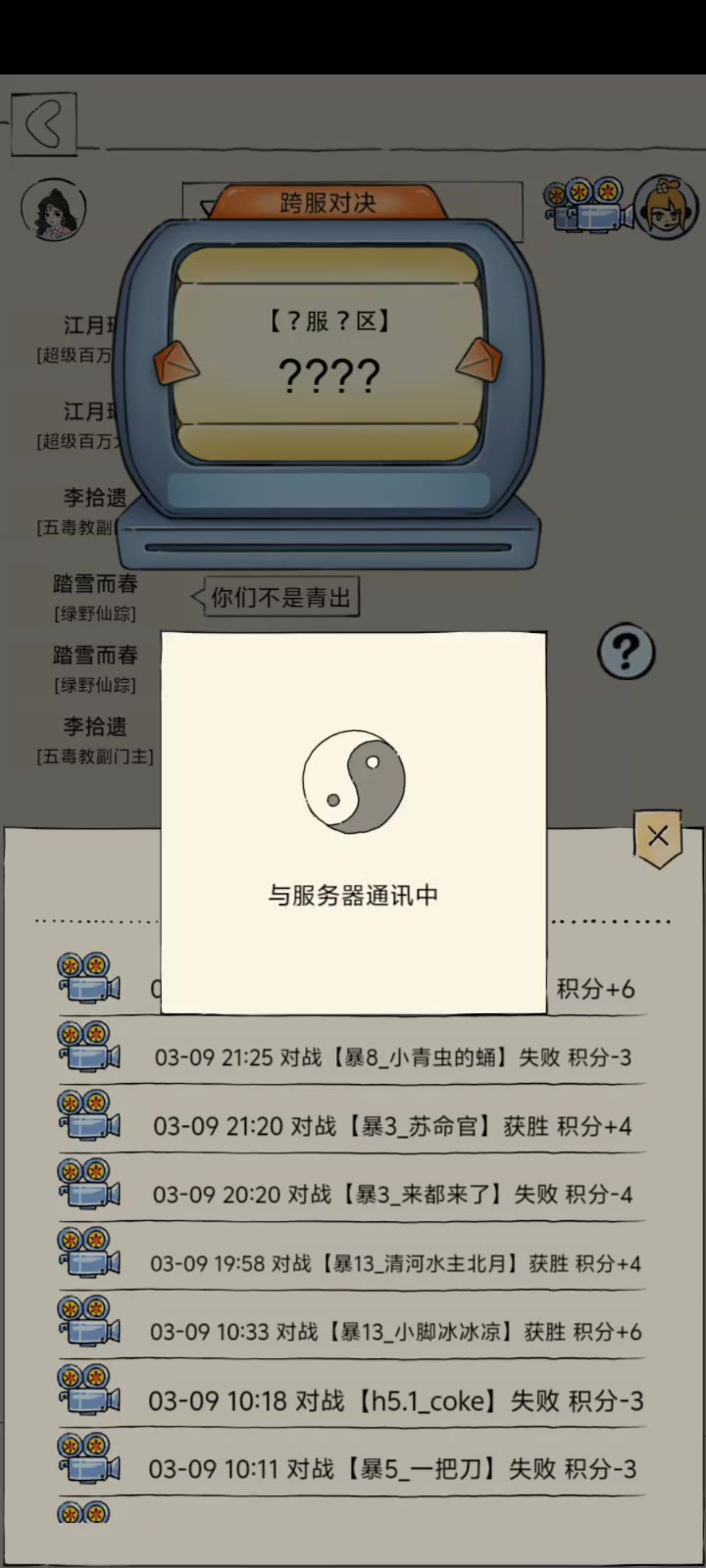Play replay of battle against 暴8_小青虫的蛹
706x1568 pixels.
pyautogui.click(x=88, y=1048)
